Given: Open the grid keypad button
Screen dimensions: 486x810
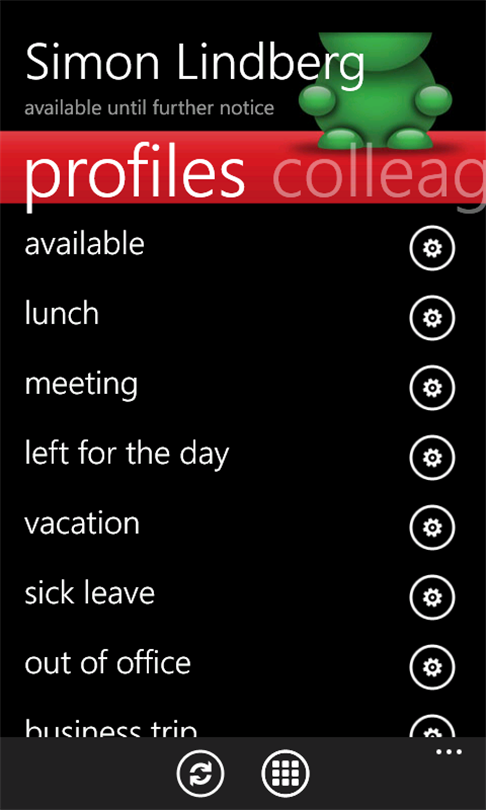Looking at the screenshot, I should point(285,774).
